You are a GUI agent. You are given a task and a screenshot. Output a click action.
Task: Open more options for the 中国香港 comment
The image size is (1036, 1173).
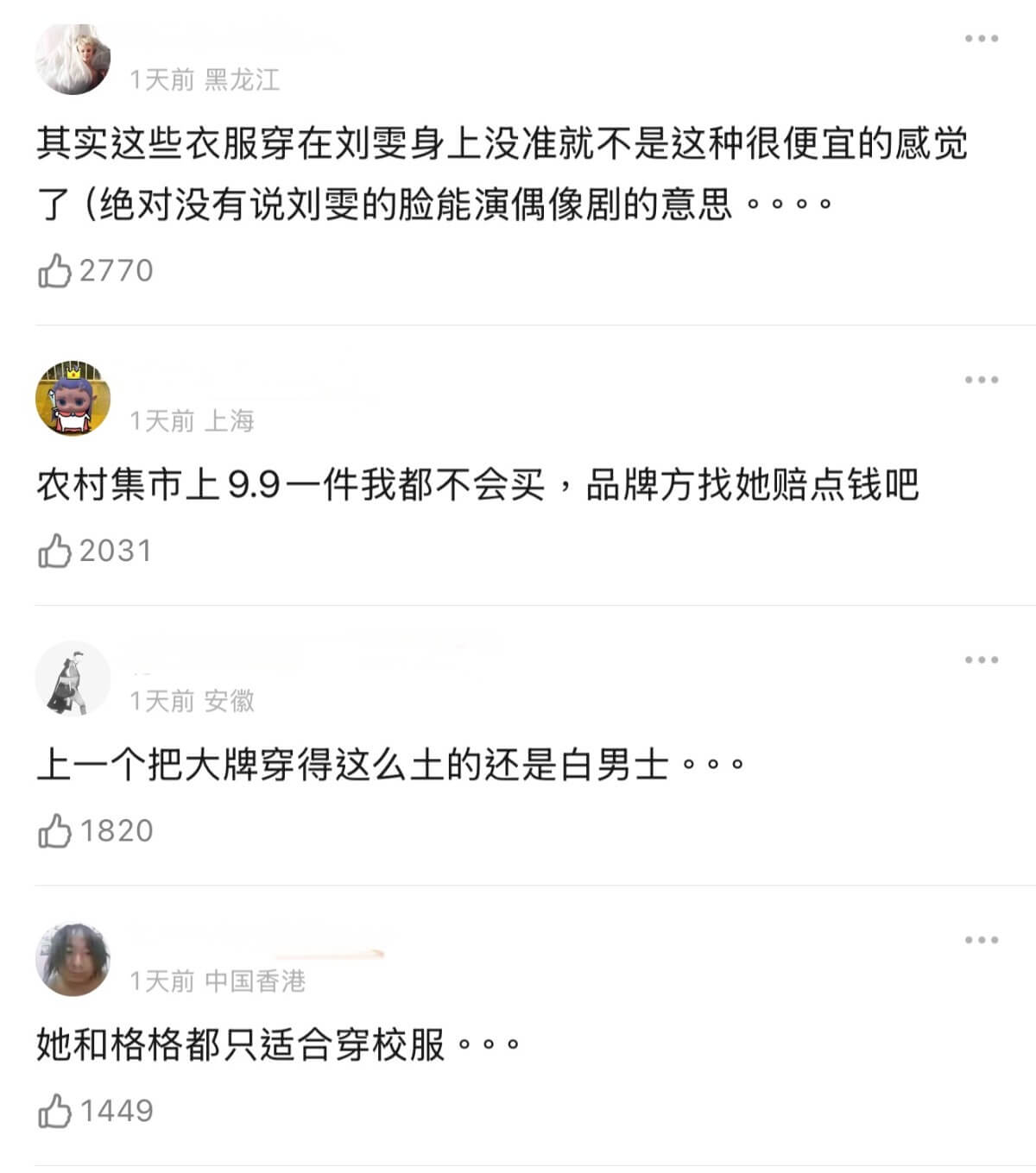(982, 940)
